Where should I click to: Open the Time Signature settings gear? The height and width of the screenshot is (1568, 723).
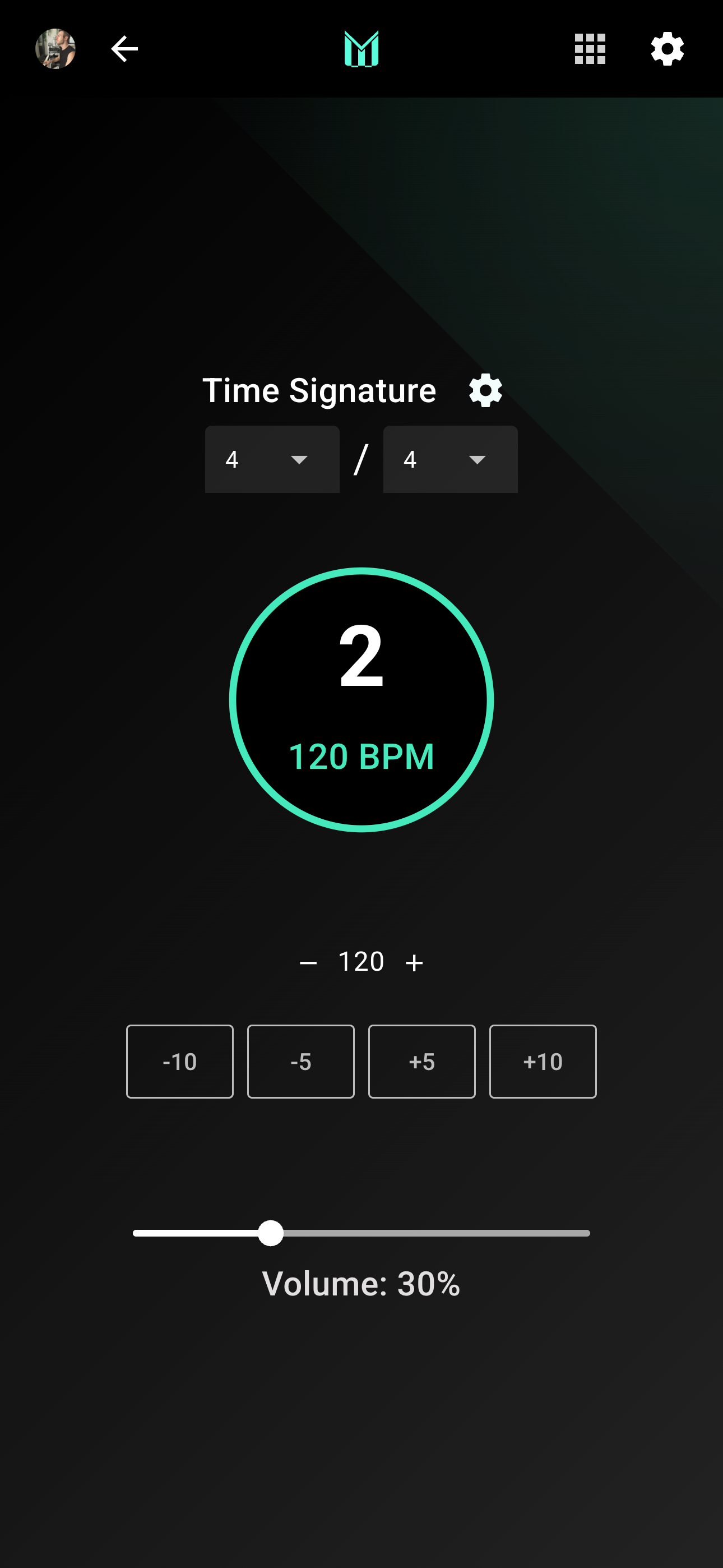[x=484, y=390]
